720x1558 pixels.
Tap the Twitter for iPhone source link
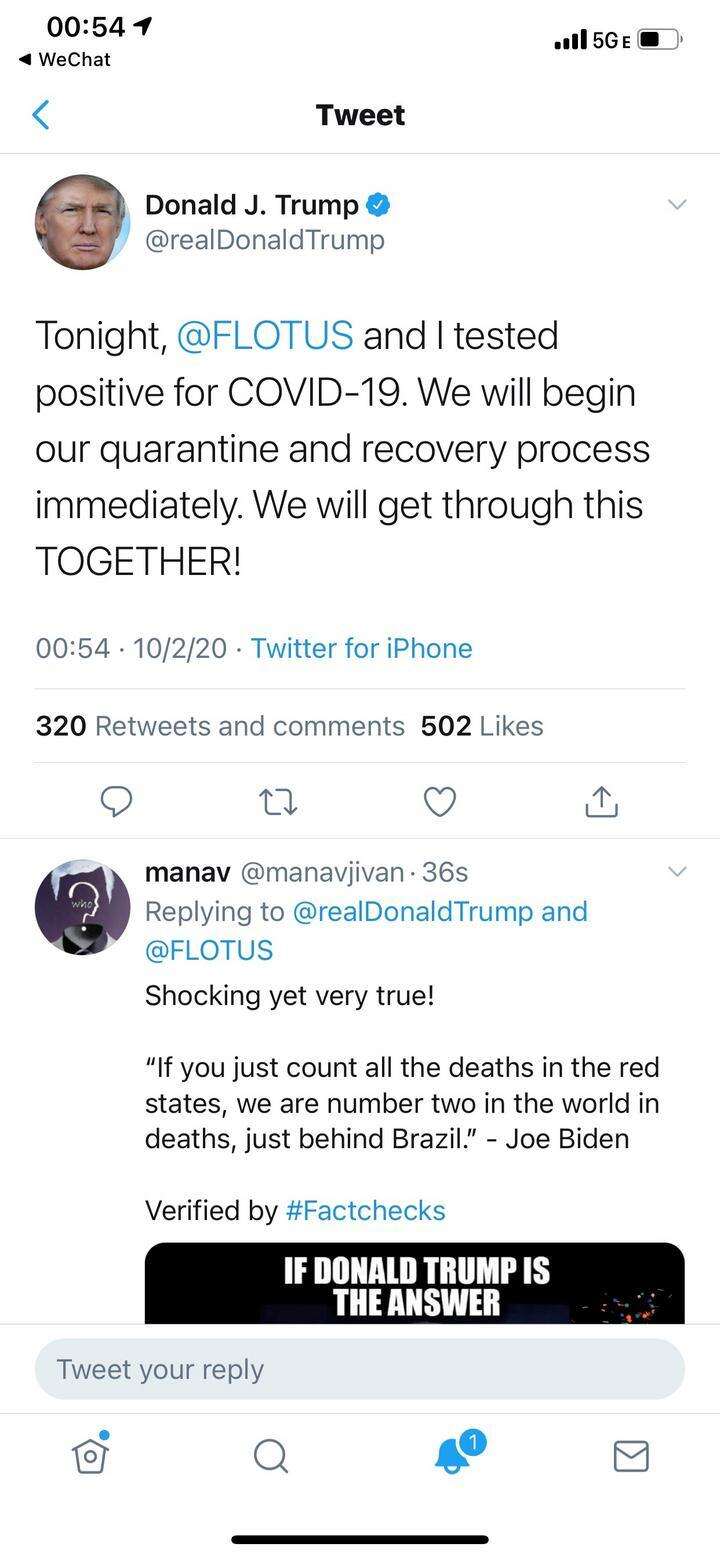point(361,648)
